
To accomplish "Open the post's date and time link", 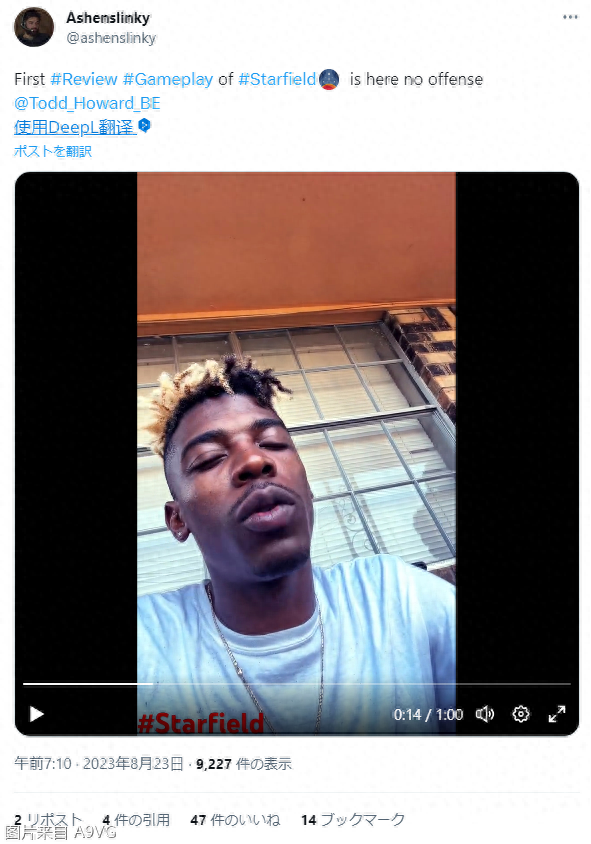I will (x=99, y=764).
